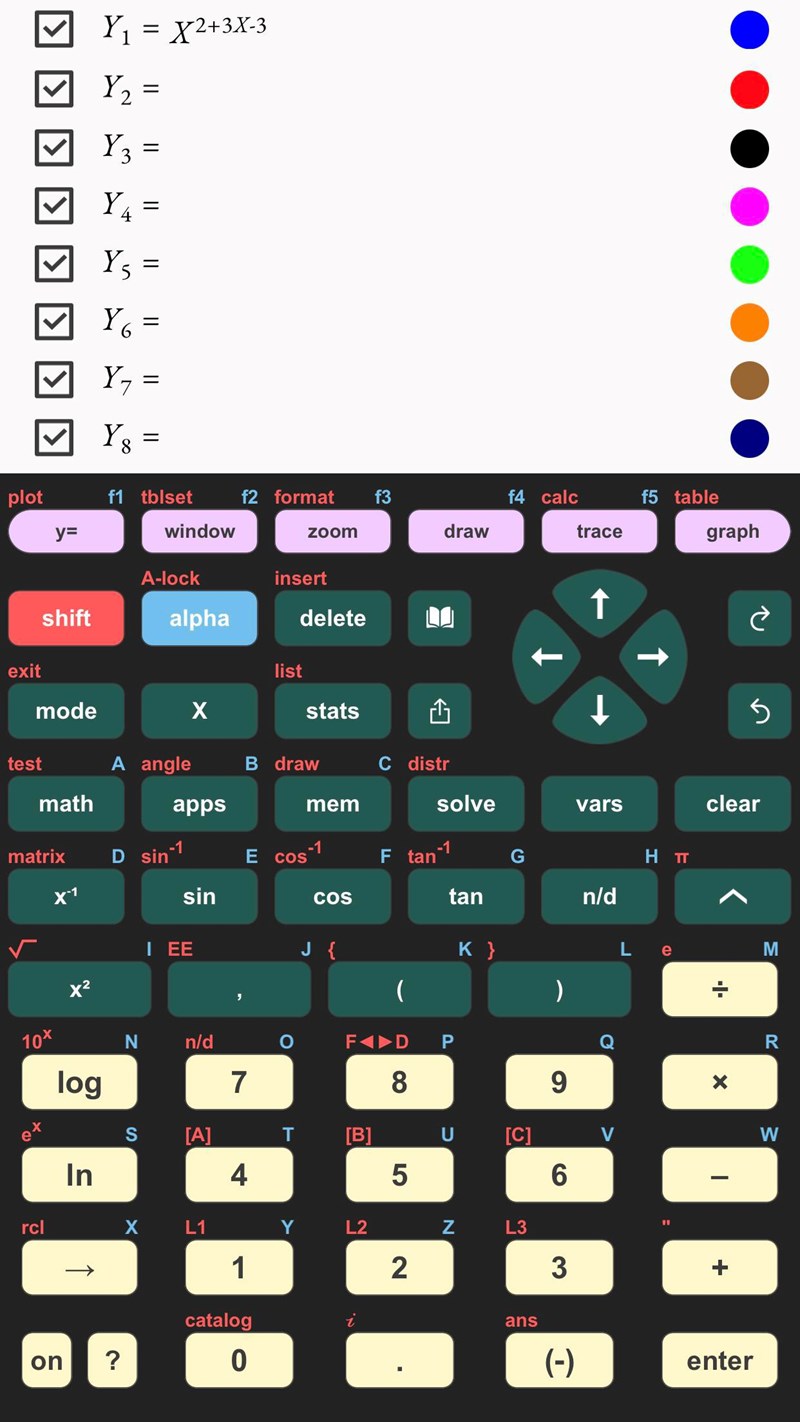Pick the red color swatch for Y2
This screenshot has width=800, height=1422.
749,90
